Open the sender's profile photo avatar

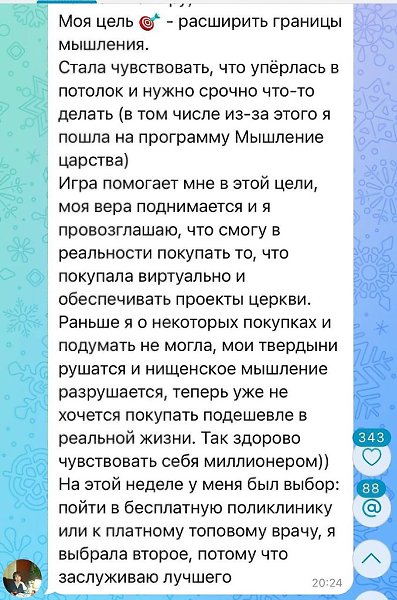click(23, 577)
